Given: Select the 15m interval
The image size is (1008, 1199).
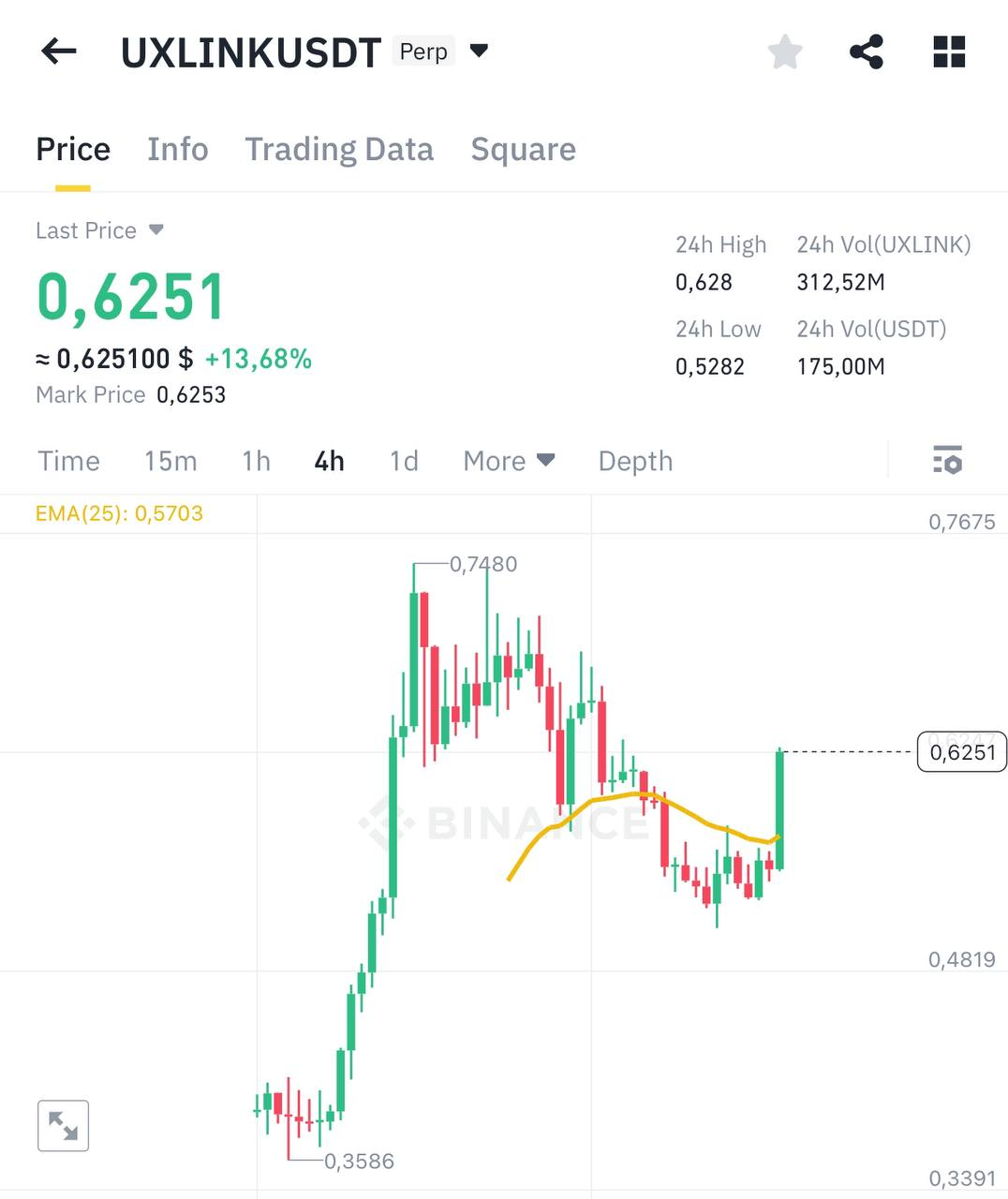Looking at the screenshot, I should pyautogui.click(x=170, y=461).
